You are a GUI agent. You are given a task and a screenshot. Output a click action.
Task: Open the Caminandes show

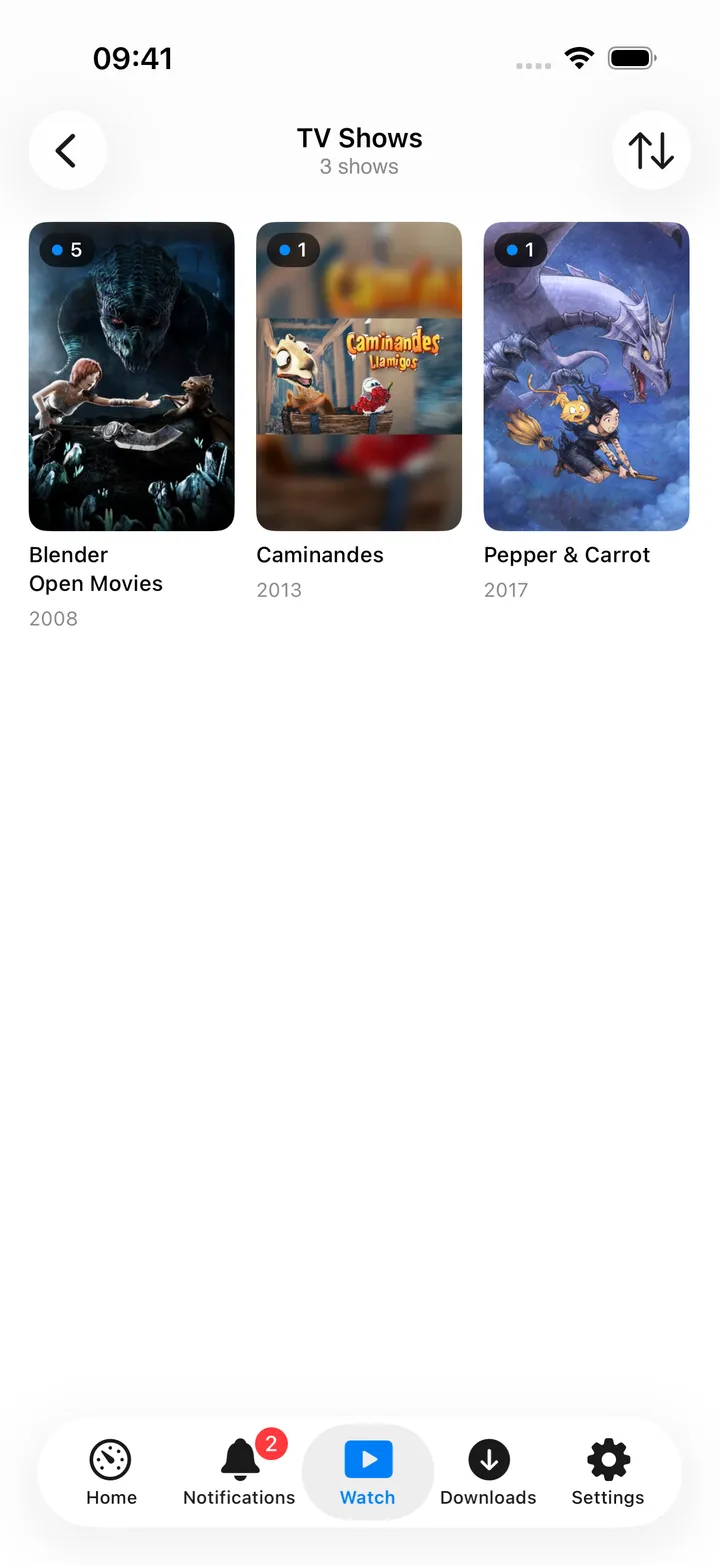[359, 376]
